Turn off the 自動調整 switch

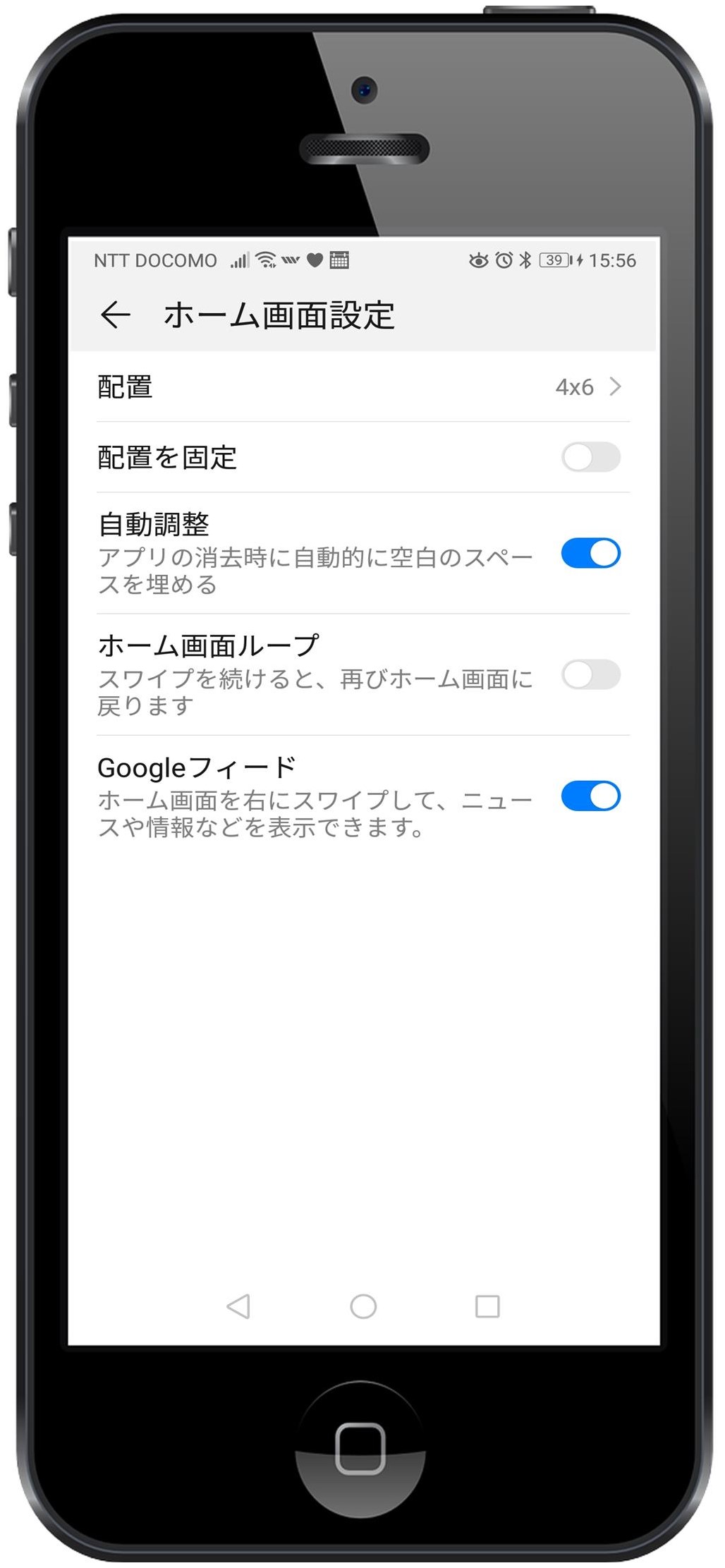[x=590, y=553]
